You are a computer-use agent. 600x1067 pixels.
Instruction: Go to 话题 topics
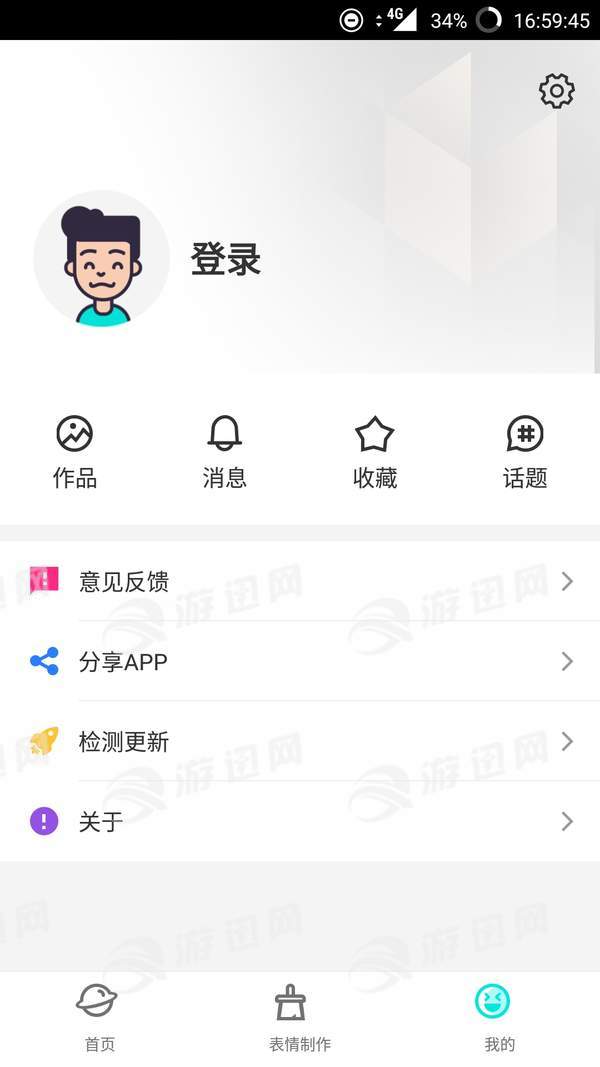[x=525, y=452]
